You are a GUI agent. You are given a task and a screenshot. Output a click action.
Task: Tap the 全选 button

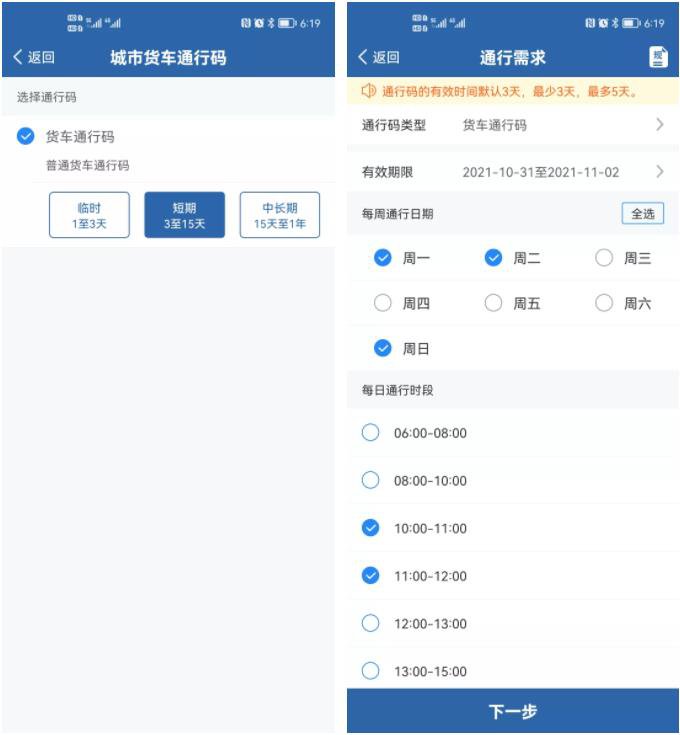tap(642, 214)
